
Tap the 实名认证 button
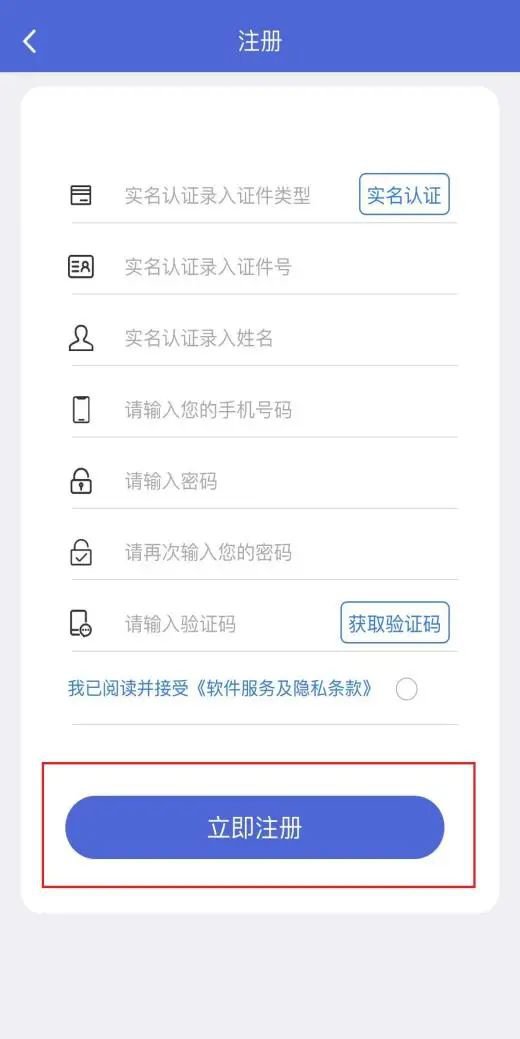(x=404, y=194)
